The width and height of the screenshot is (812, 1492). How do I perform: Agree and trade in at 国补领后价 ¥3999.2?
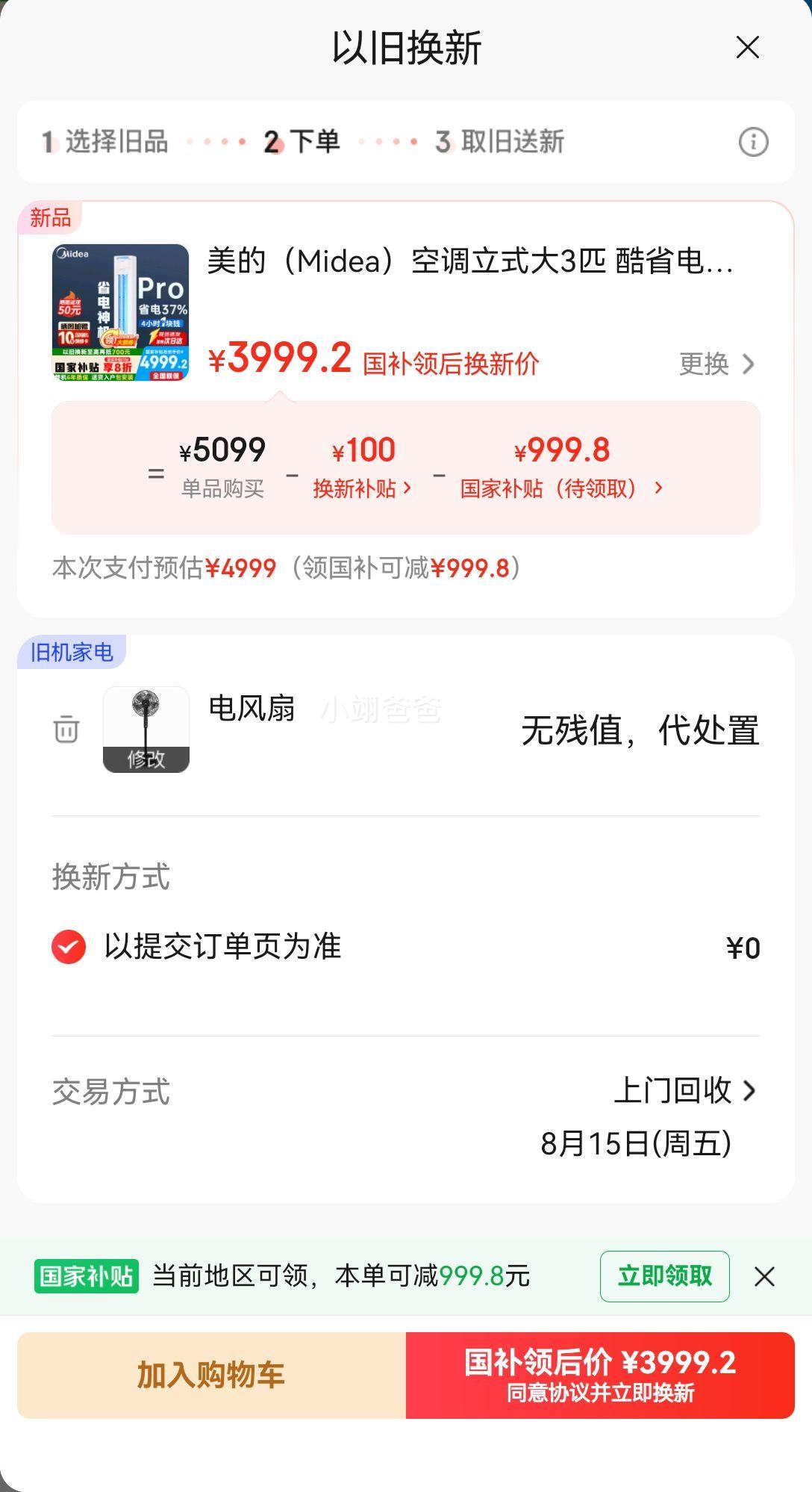click(x=600, y=1375)
